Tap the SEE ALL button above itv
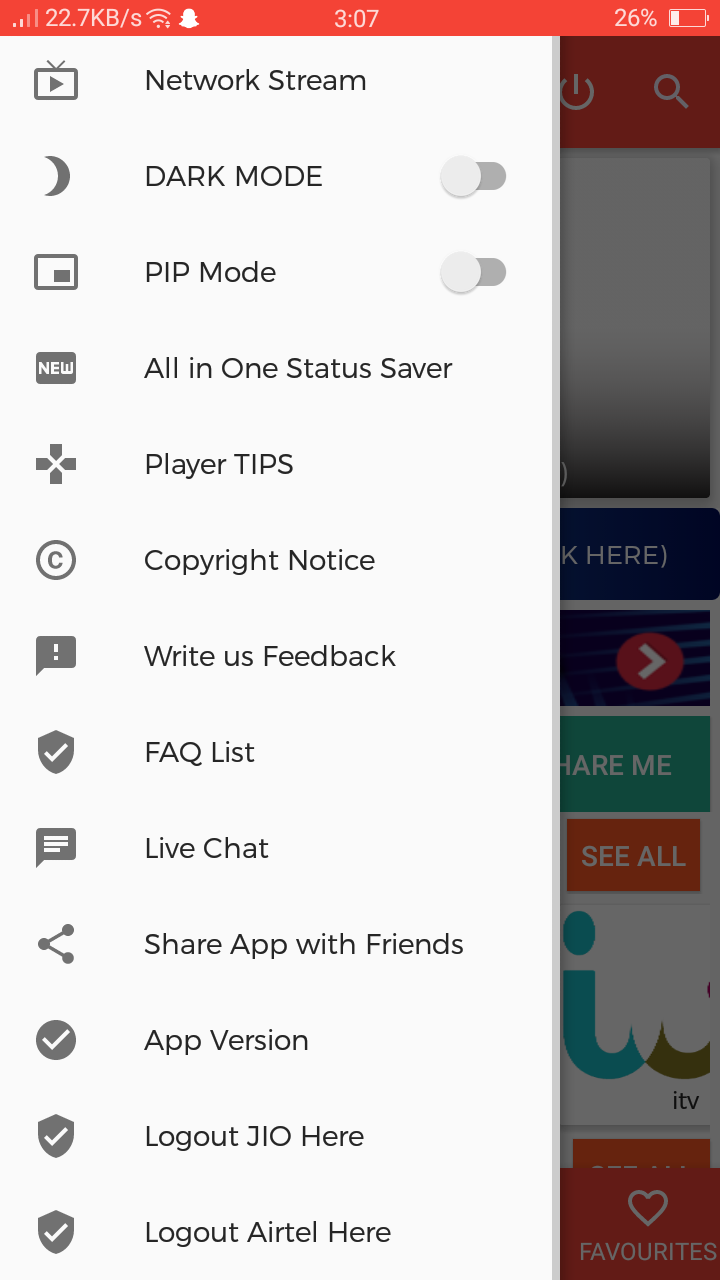Image resolution: width=720 pixels, height=1280 pixels. [633, 856]
